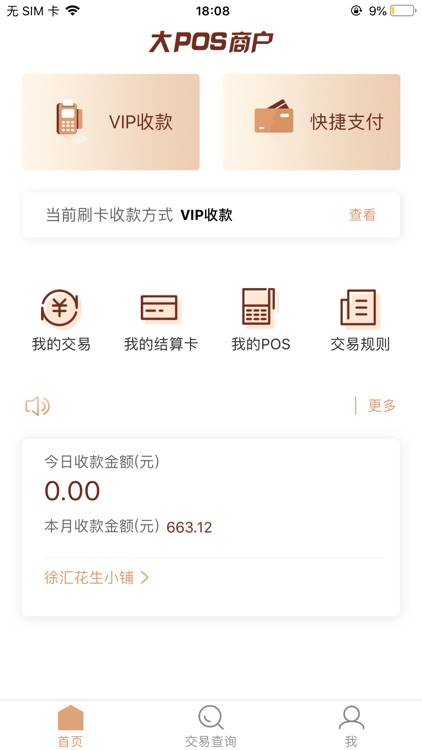This screenshot has height=750, width=422.
Task: Open merchant 徐汇花生小铺 details
Action: coord(97,578)
